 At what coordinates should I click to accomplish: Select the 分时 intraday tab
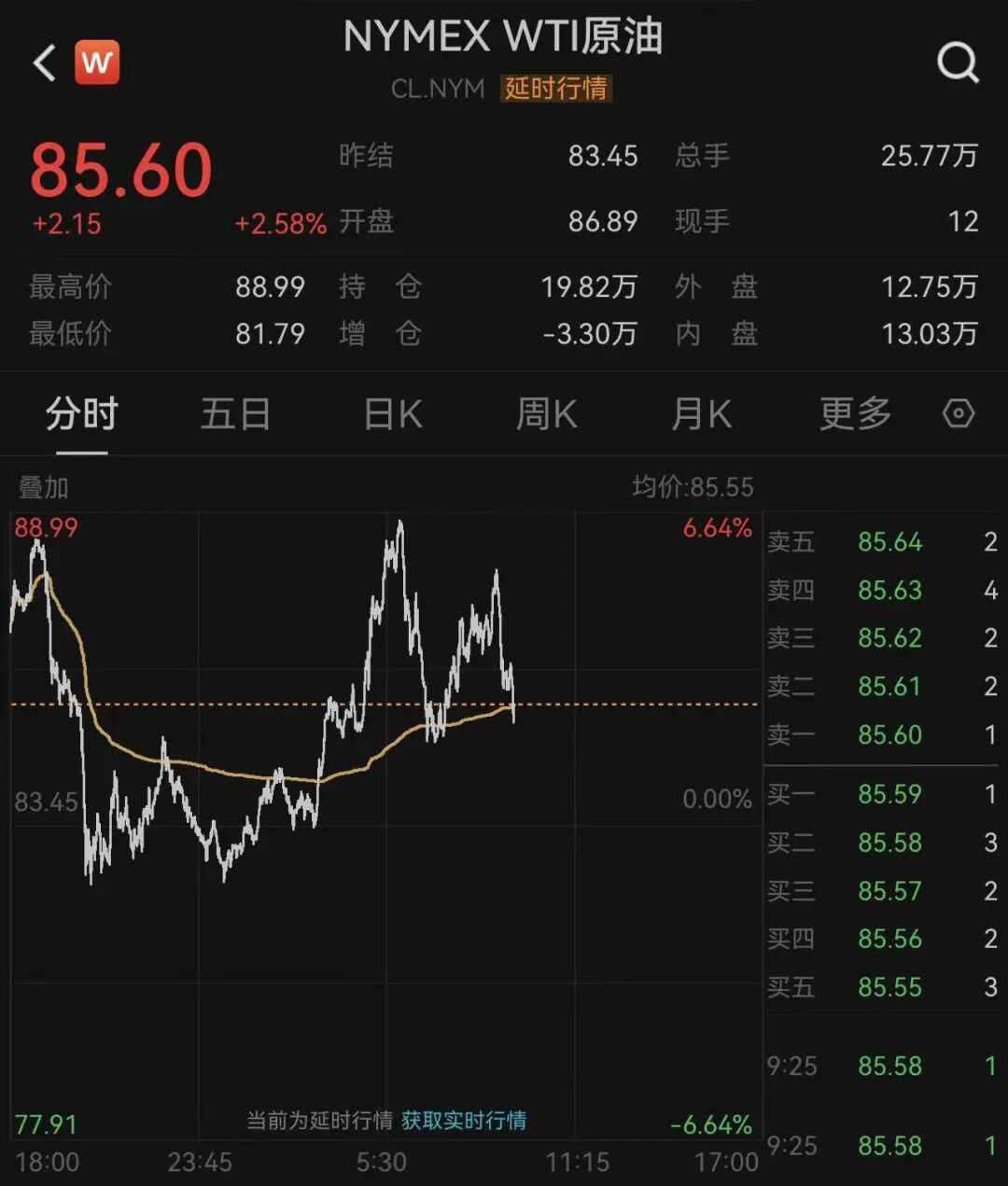coord(82,414)
